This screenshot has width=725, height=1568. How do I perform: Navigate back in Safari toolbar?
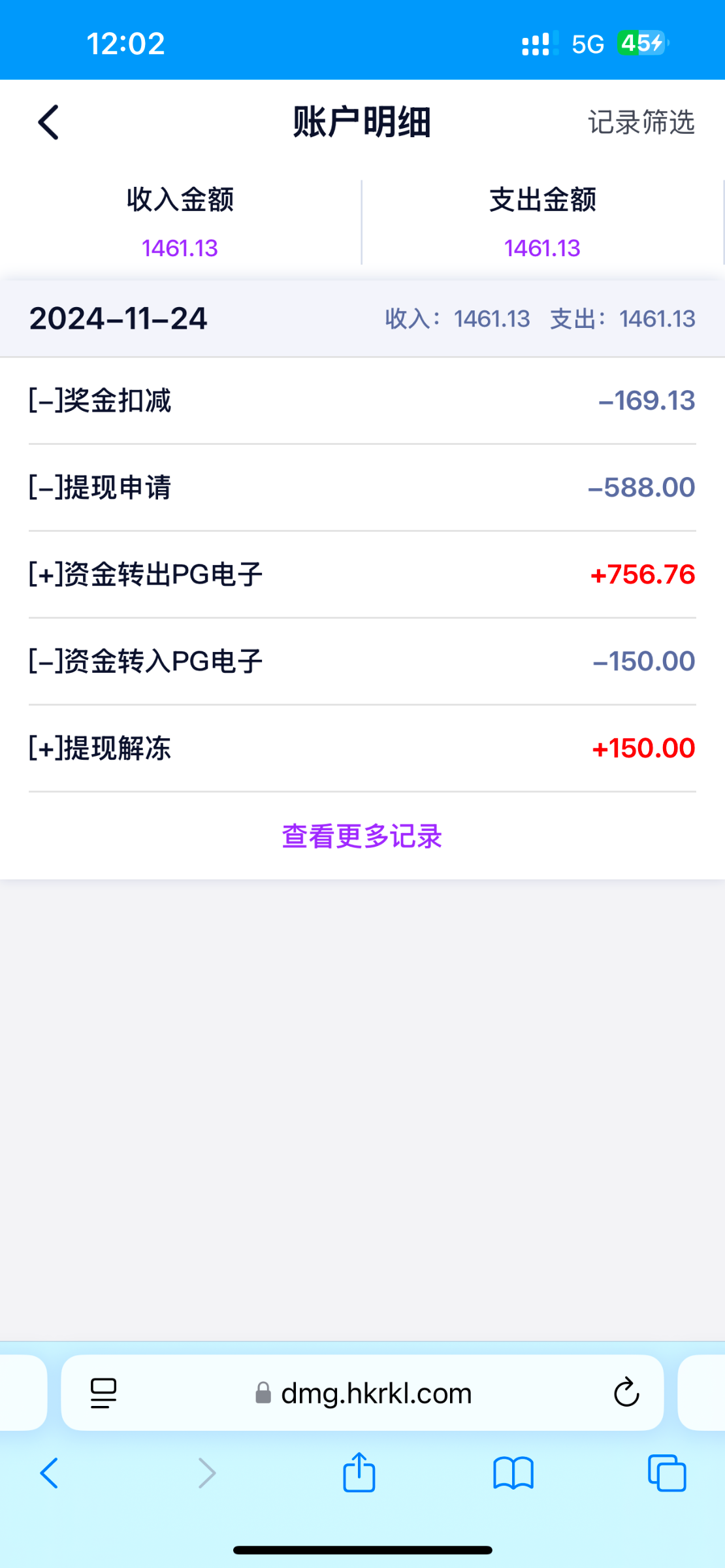coord(49,1473)
